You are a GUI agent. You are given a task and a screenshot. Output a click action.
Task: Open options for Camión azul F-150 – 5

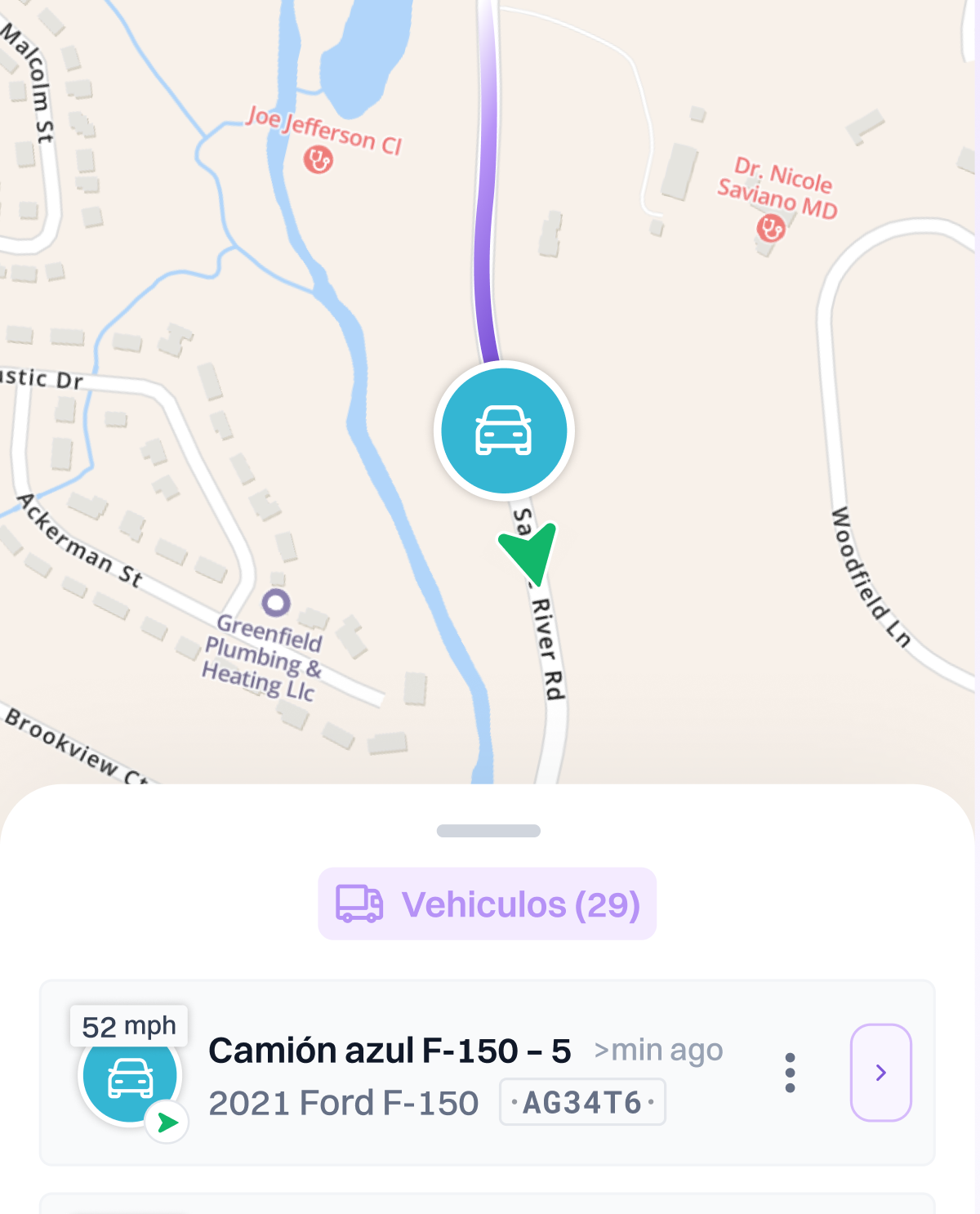790,1073
